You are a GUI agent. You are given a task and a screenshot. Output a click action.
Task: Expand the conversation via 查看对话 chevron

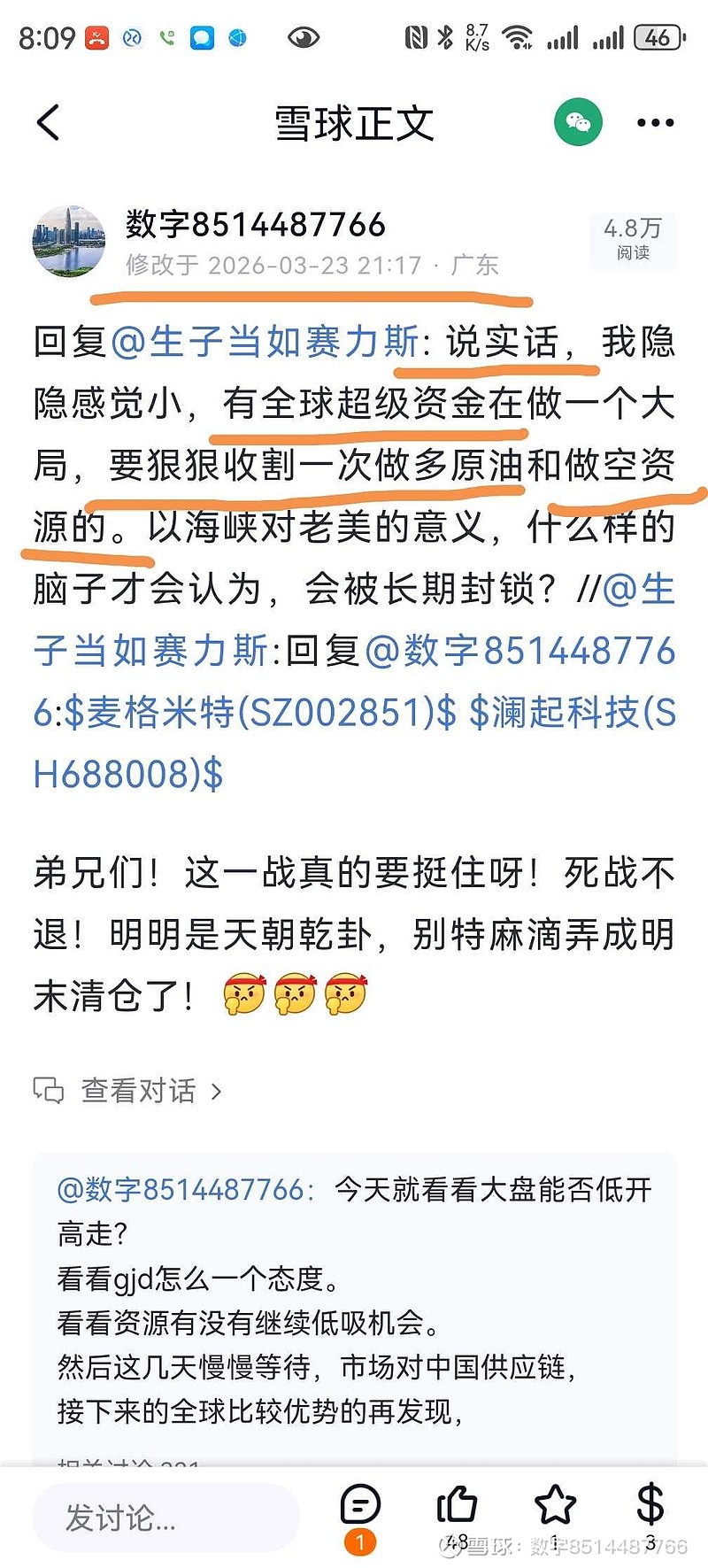(215, 1093)
